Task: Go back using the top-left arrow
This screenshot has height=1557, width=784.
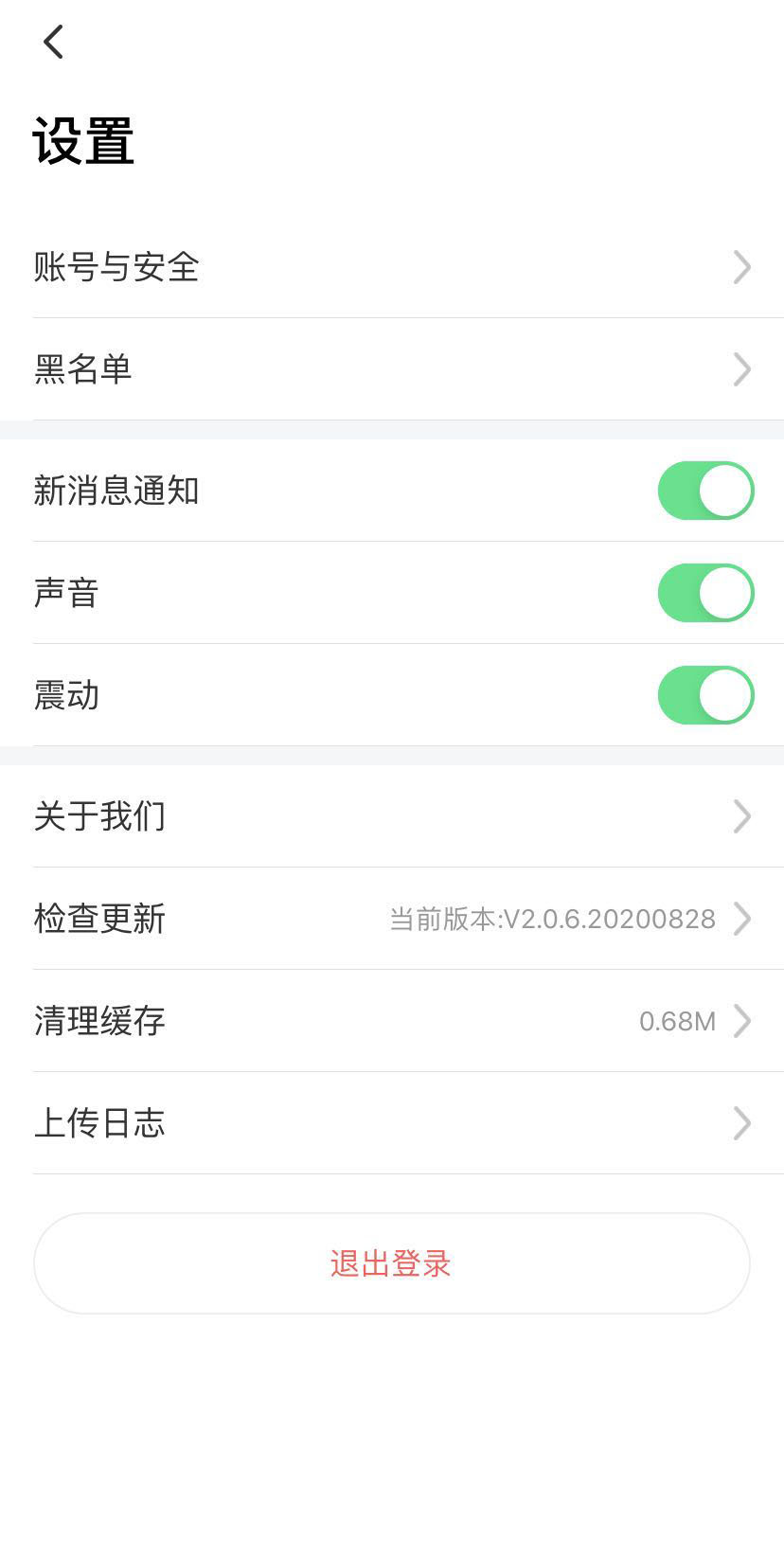Action: (x=53, y=42)
